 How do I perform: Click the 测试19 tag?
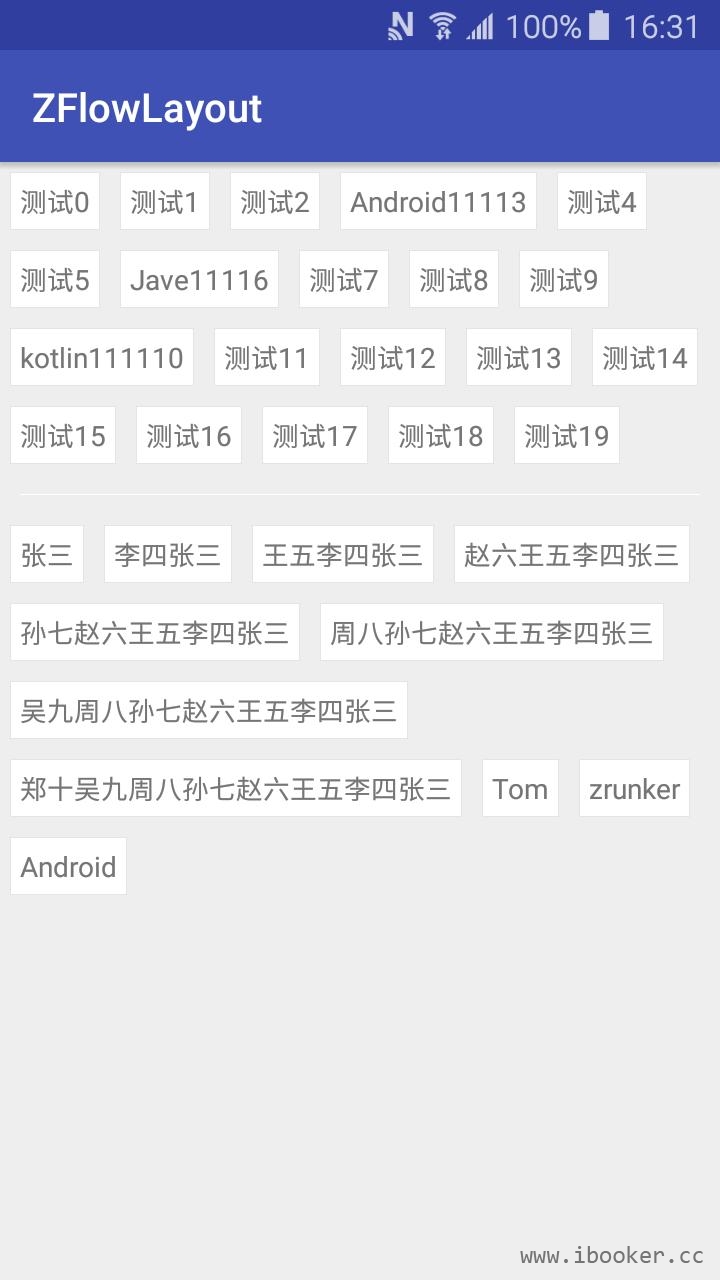(565, 435)
